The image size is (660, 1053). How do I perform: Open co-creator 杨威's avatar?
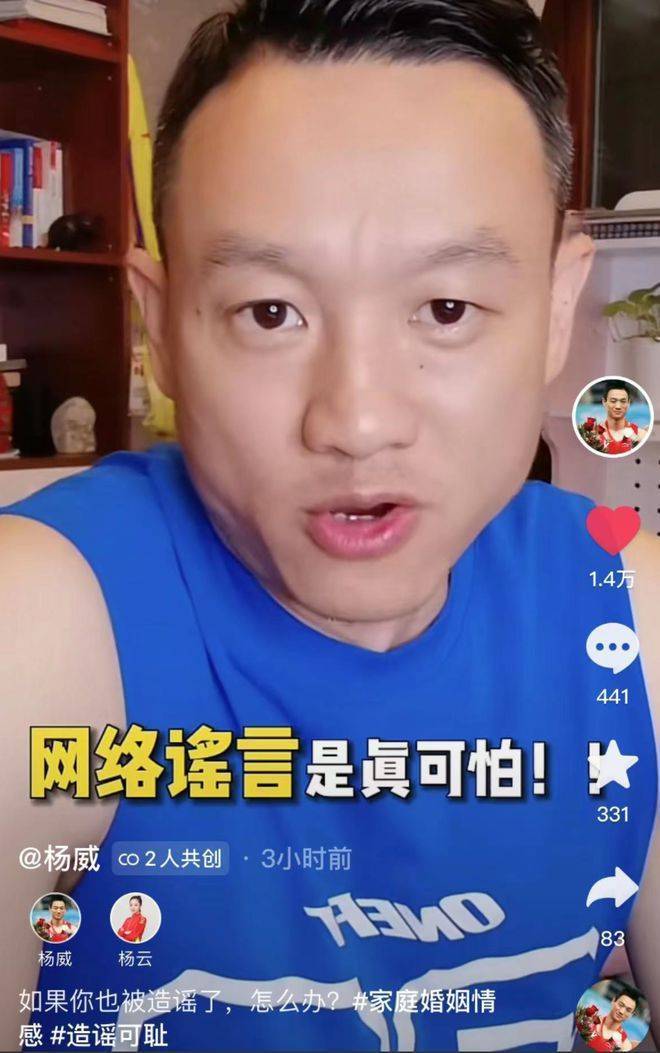point(55,918)
